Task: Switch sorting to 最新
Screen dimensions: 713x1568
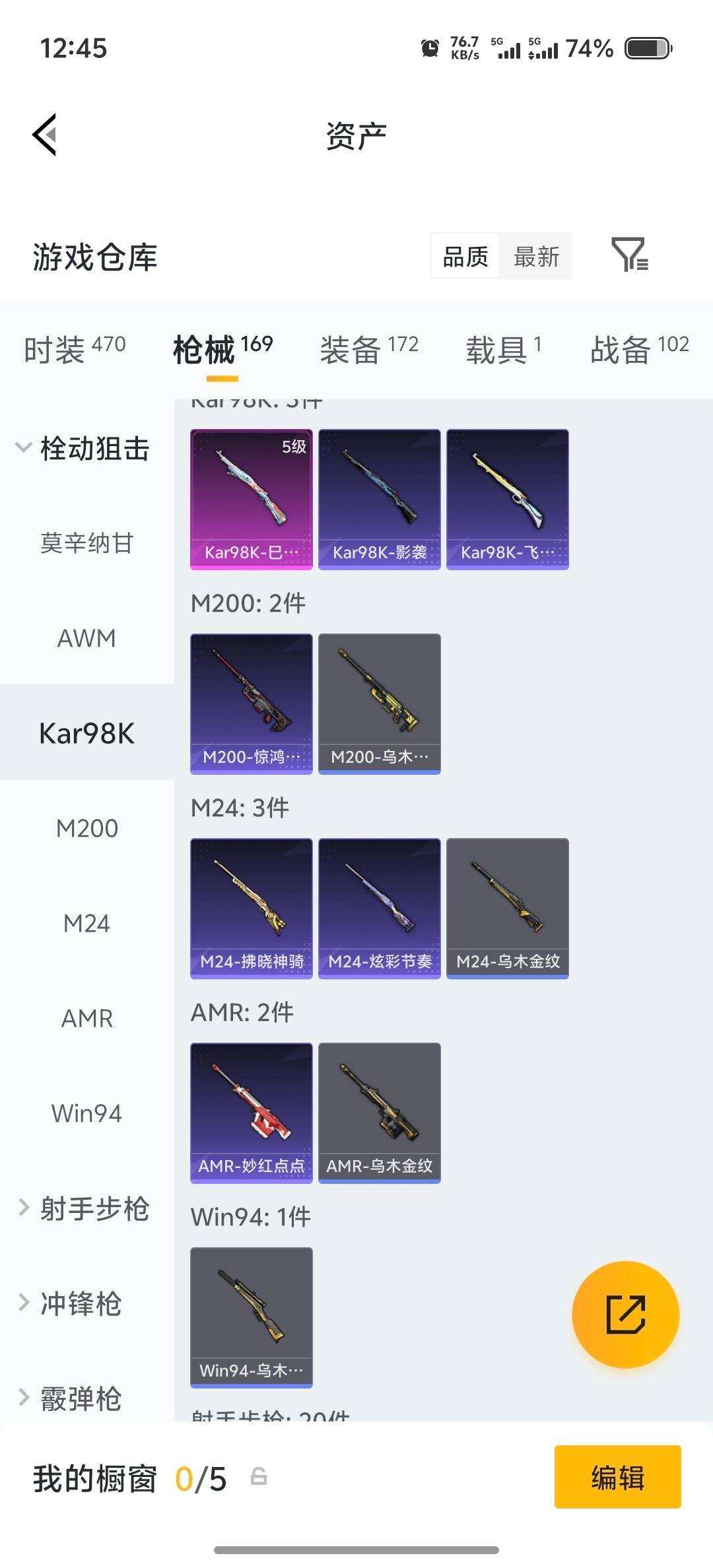Action: pyautogui.click(x=536, y=256)
